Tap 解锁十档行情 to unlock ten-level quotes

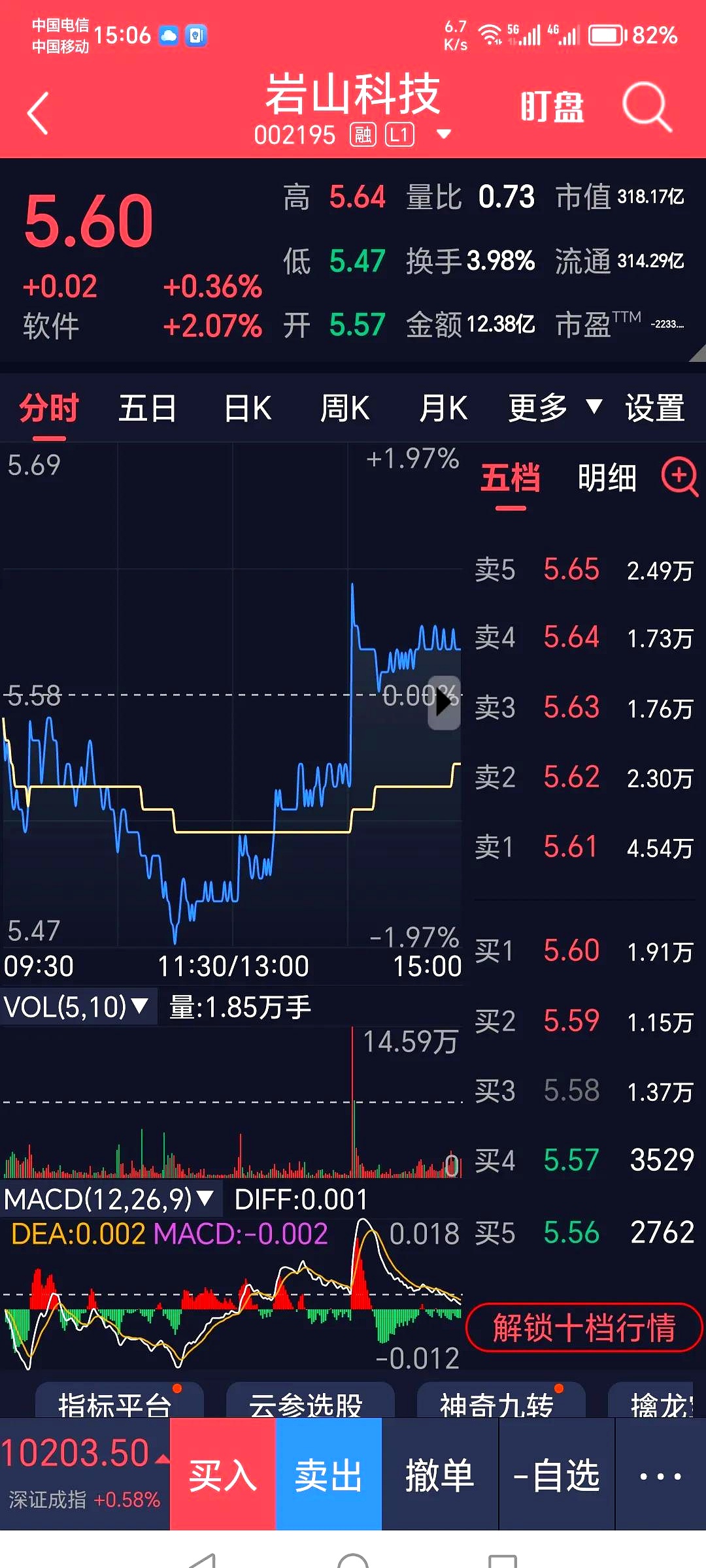point(584,1327)
